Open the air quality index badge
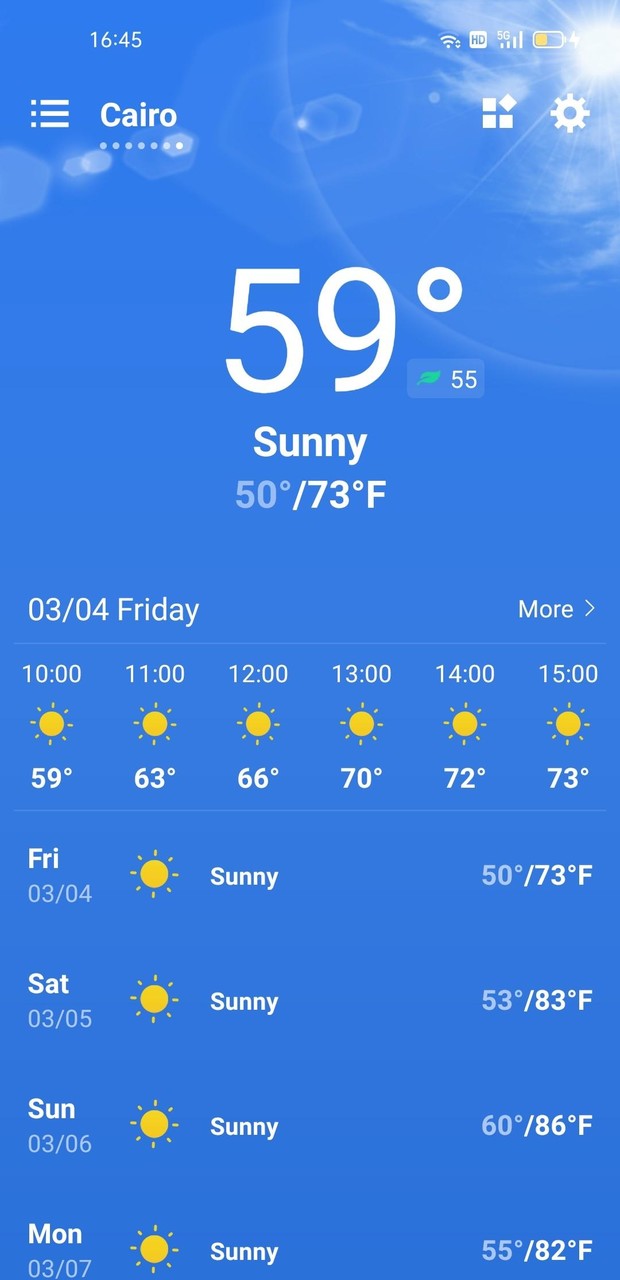The width and height of the screenshot is (620, 1280). [446, 379]
